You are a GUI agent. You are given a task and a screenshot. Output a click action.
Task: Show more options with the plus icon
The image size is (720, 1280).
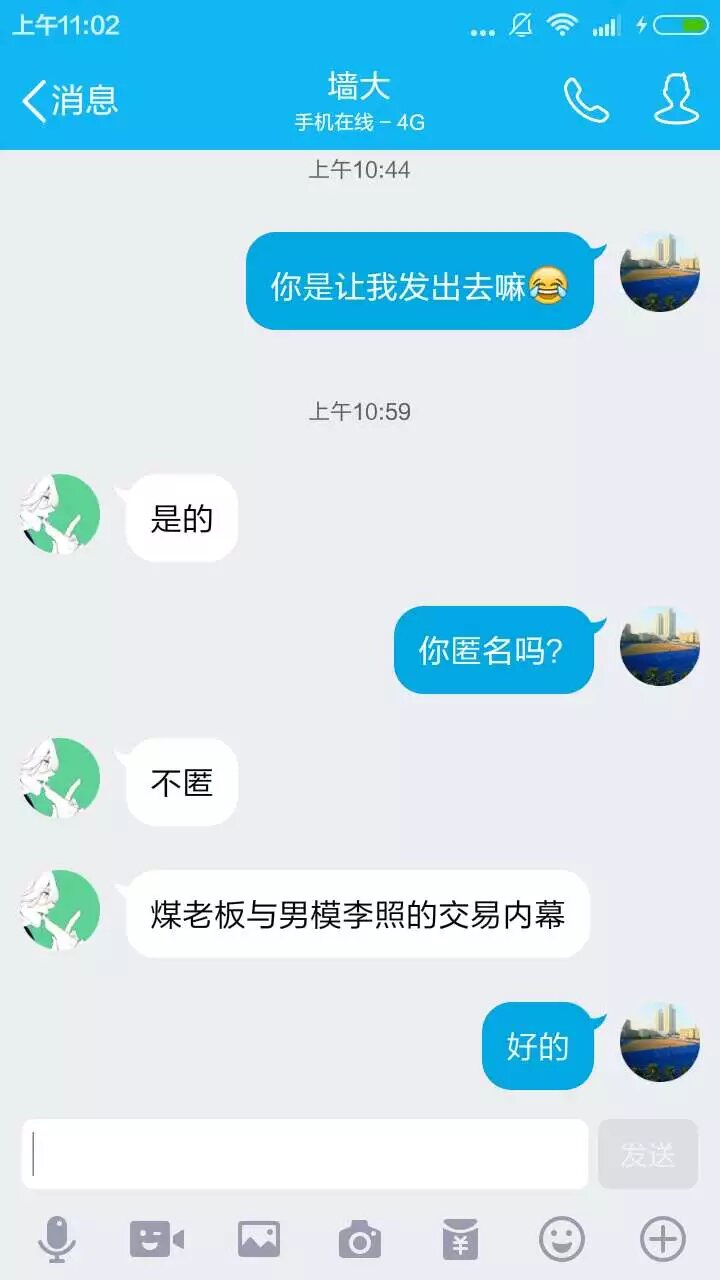(x=663, y=1240)
